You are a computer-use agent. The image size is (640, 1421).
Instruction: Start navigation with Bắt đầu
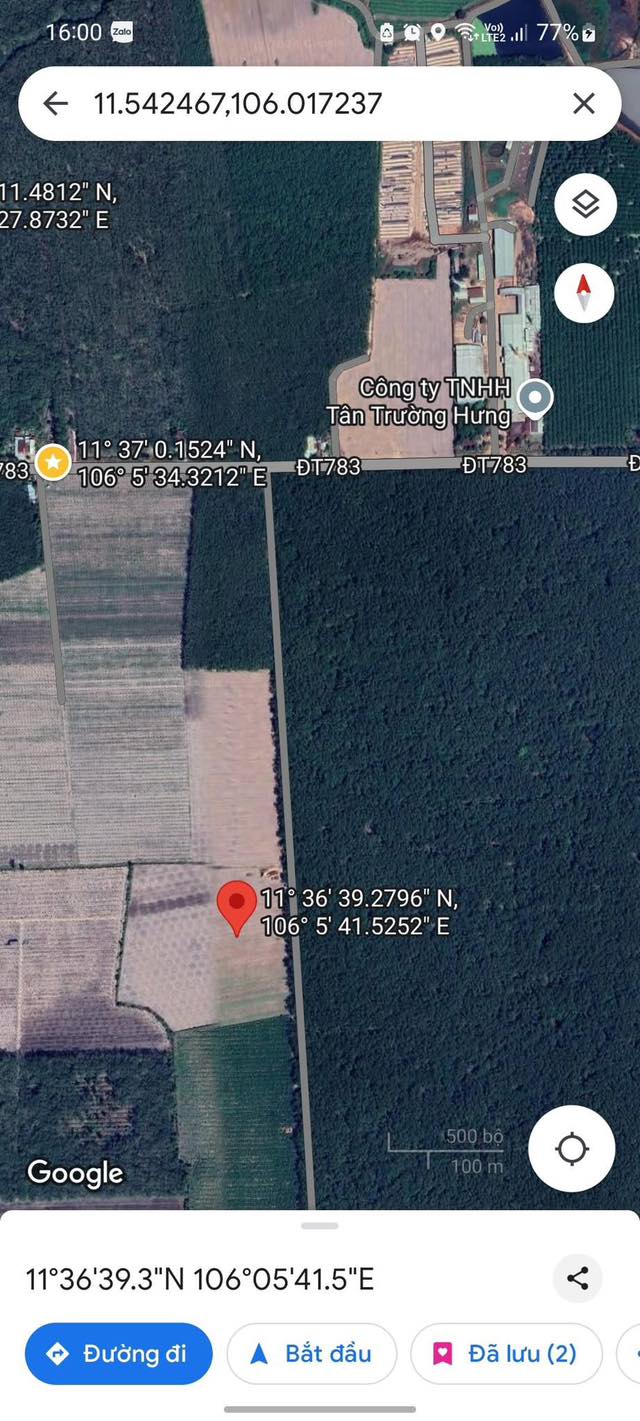(311, 1354)
